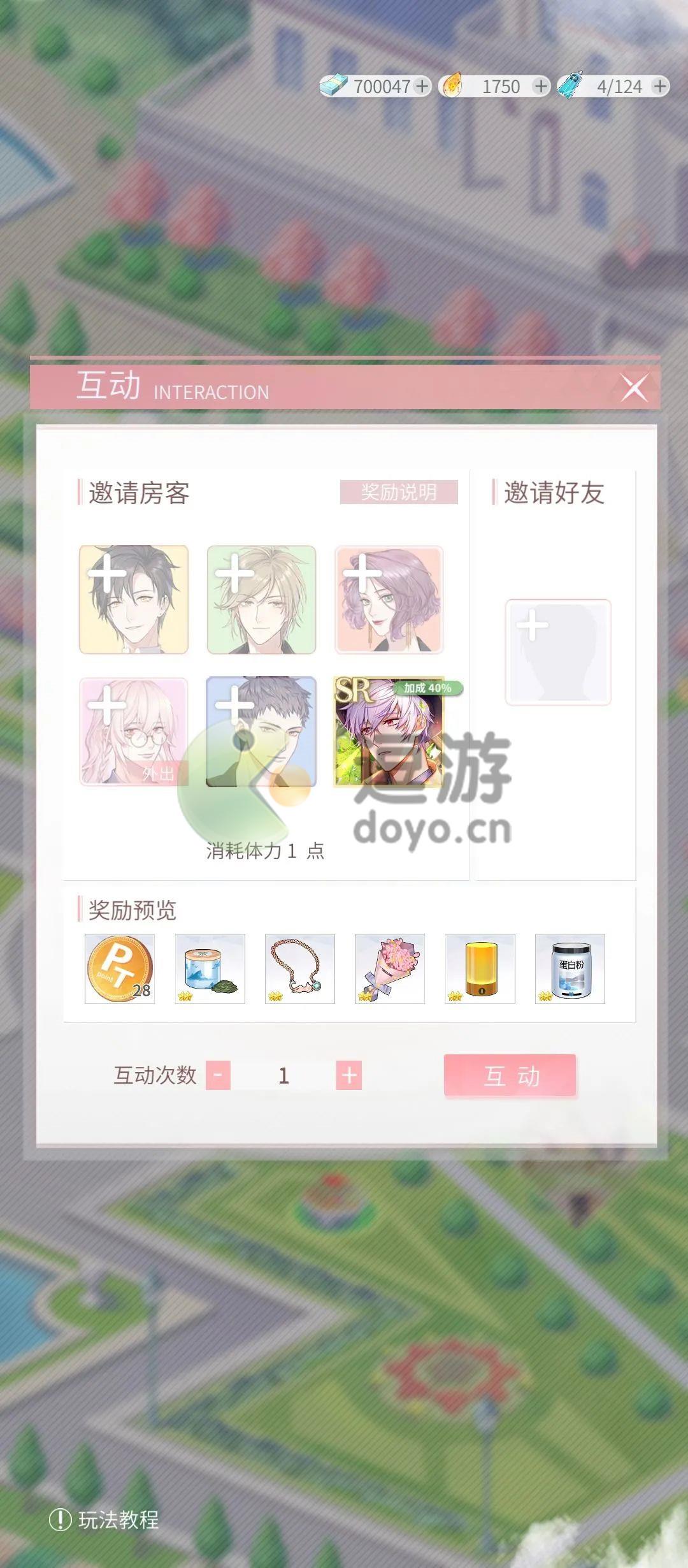Select the SR card with 加成 40%
The height and width of the screenshot is (1568, 688).
click(x=389, y=731)
